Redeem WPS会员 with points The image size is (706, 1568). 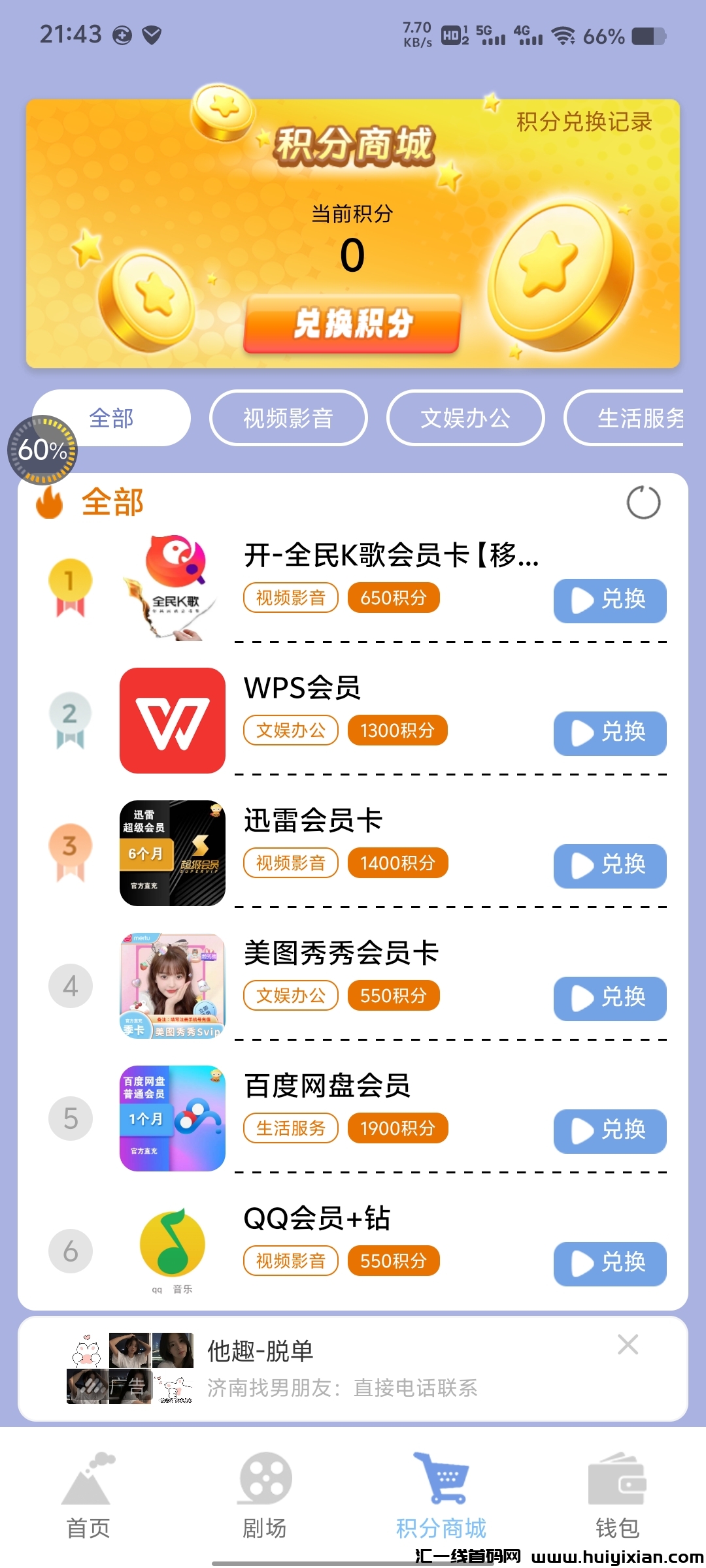(x=609, y=733)
